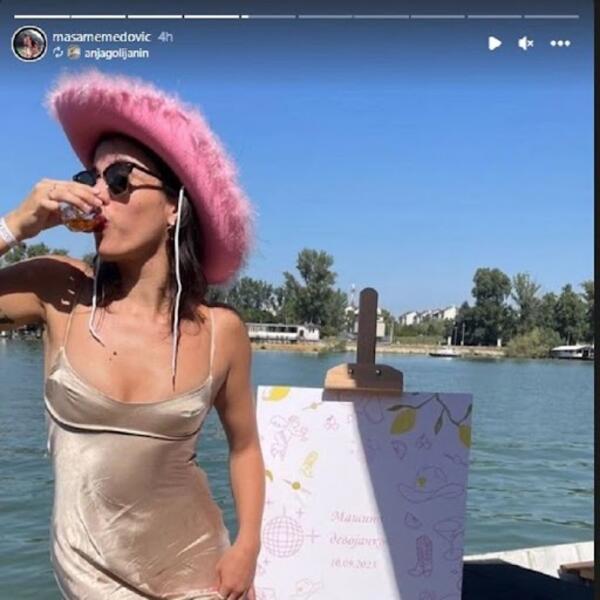Open masamemedovic's profile picture
The width and height of the screenshot is (600, 600).
(29, 43)
